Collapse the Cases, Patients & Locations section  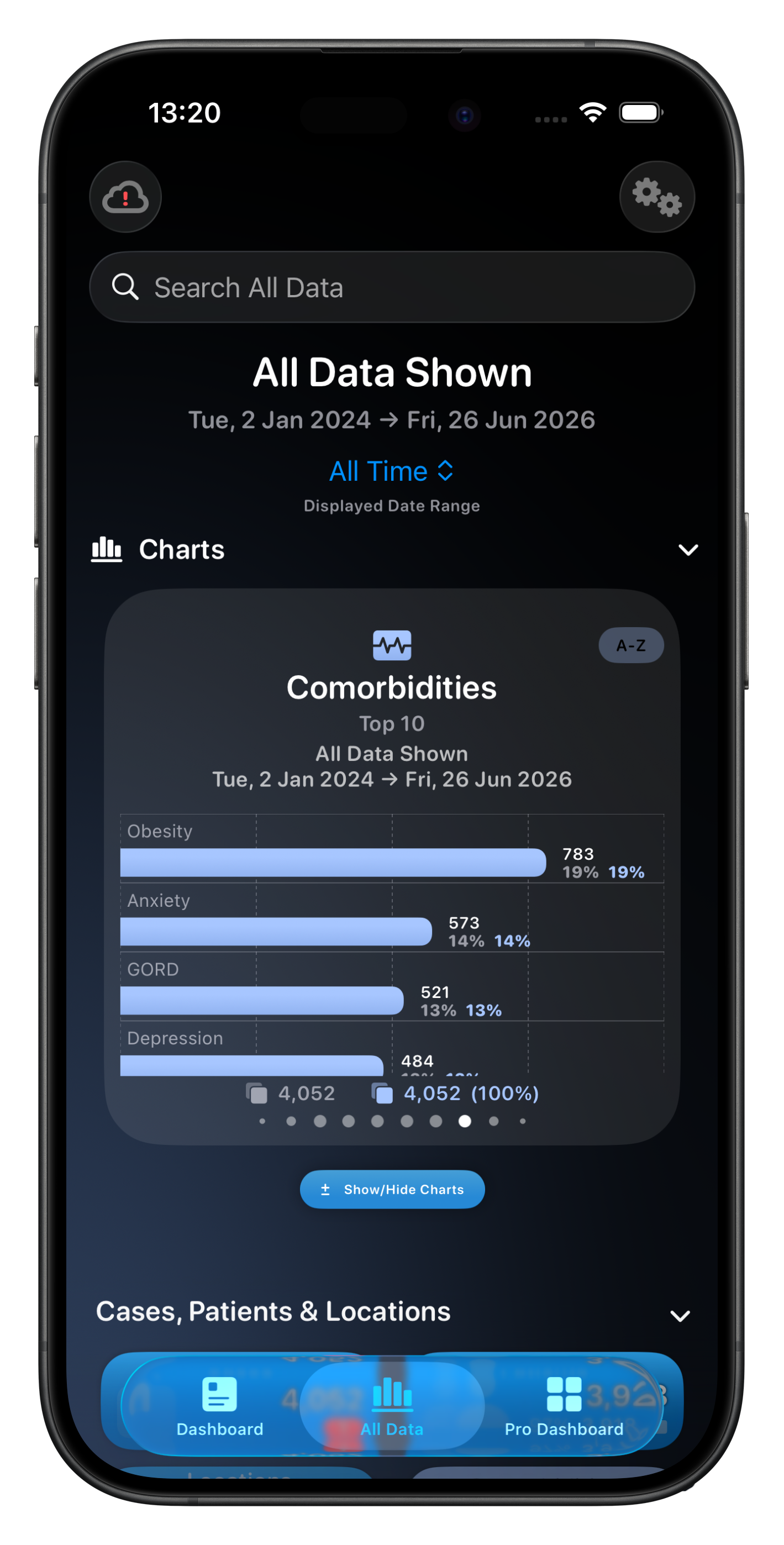(680, 1316)
